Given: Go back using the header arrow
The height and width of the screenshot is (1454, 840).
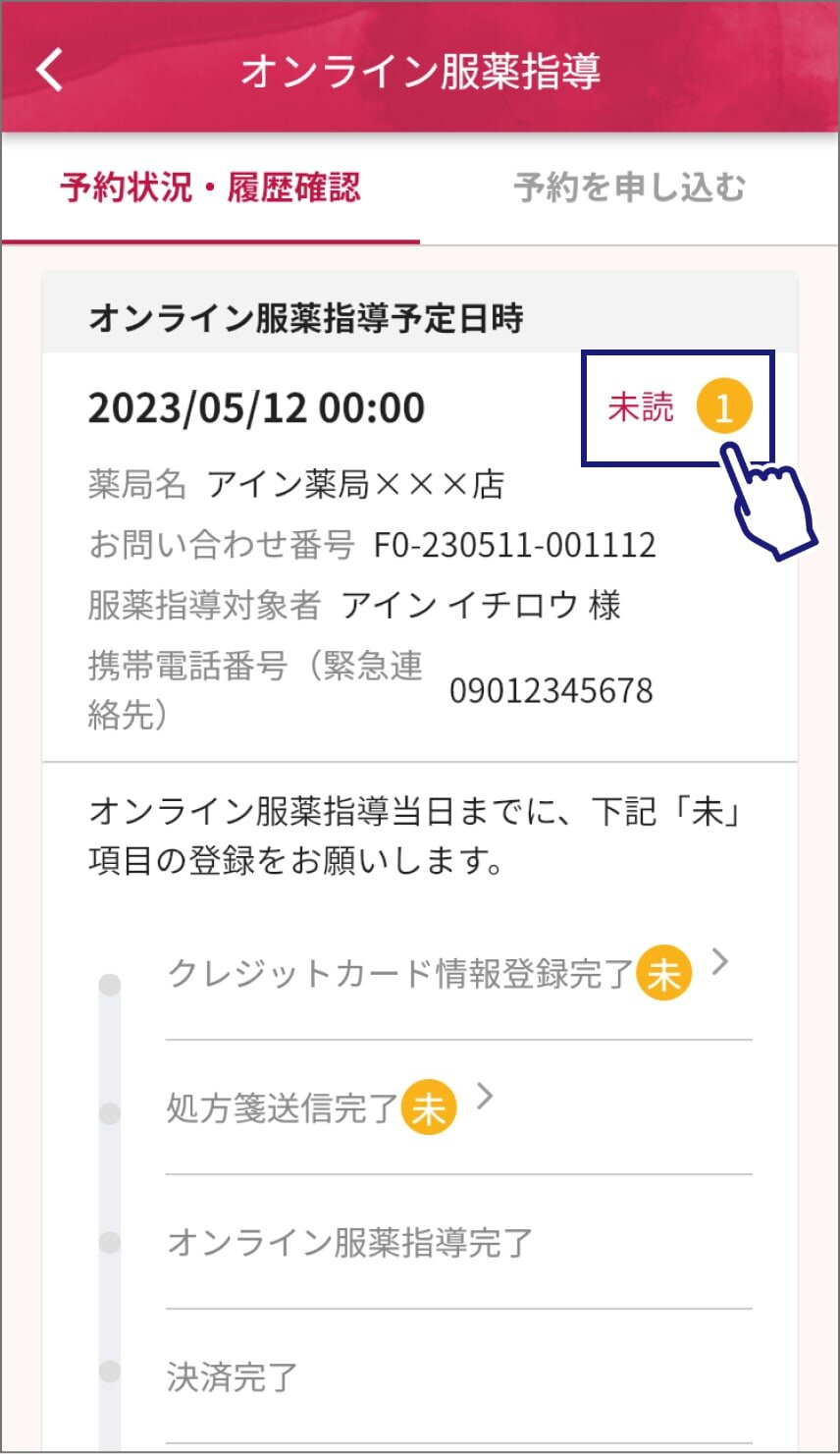Looking at the screenshot, I should coord(49,71).
